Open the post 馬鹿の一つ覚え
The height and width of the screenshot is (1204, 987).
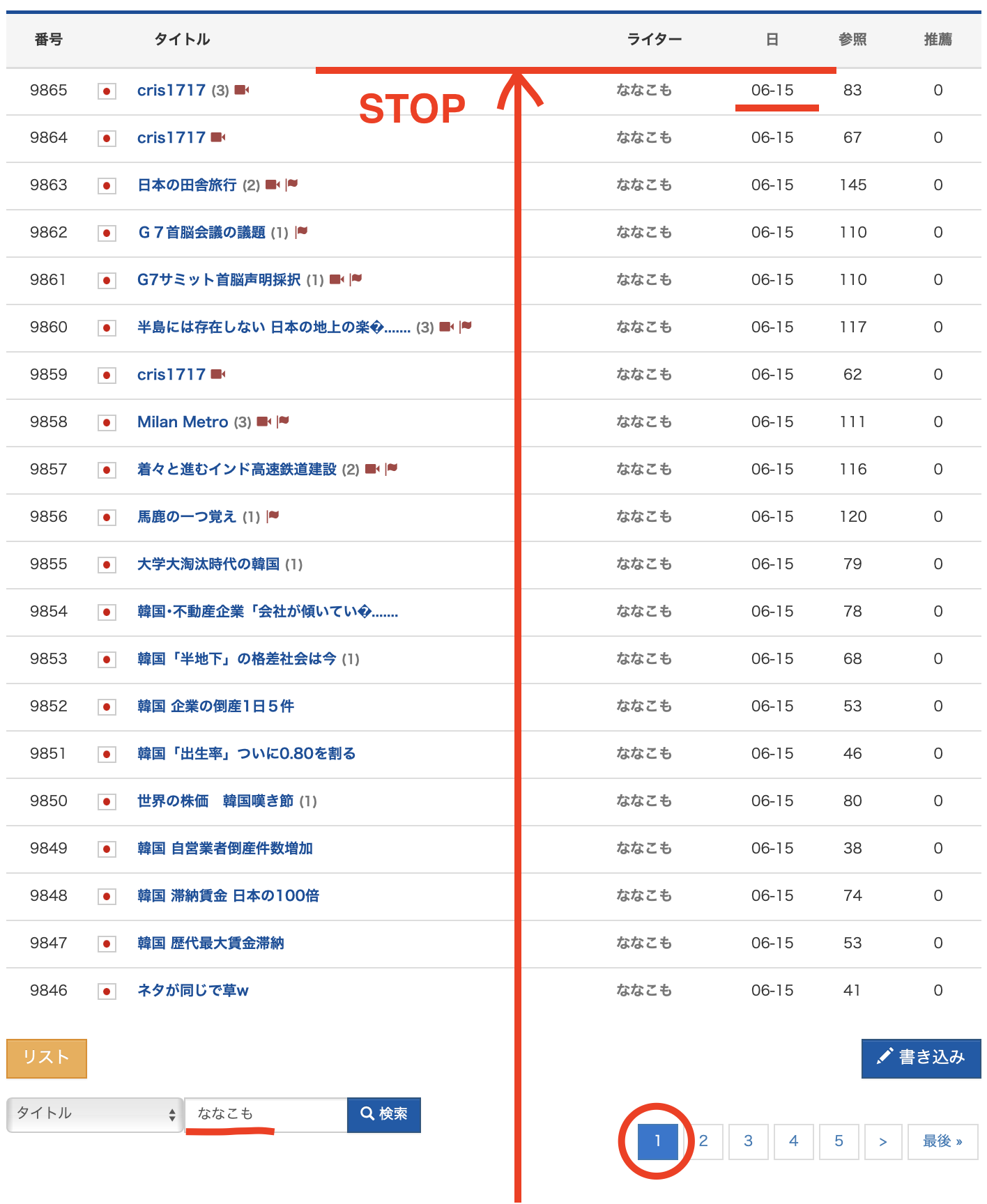point(187,516)
